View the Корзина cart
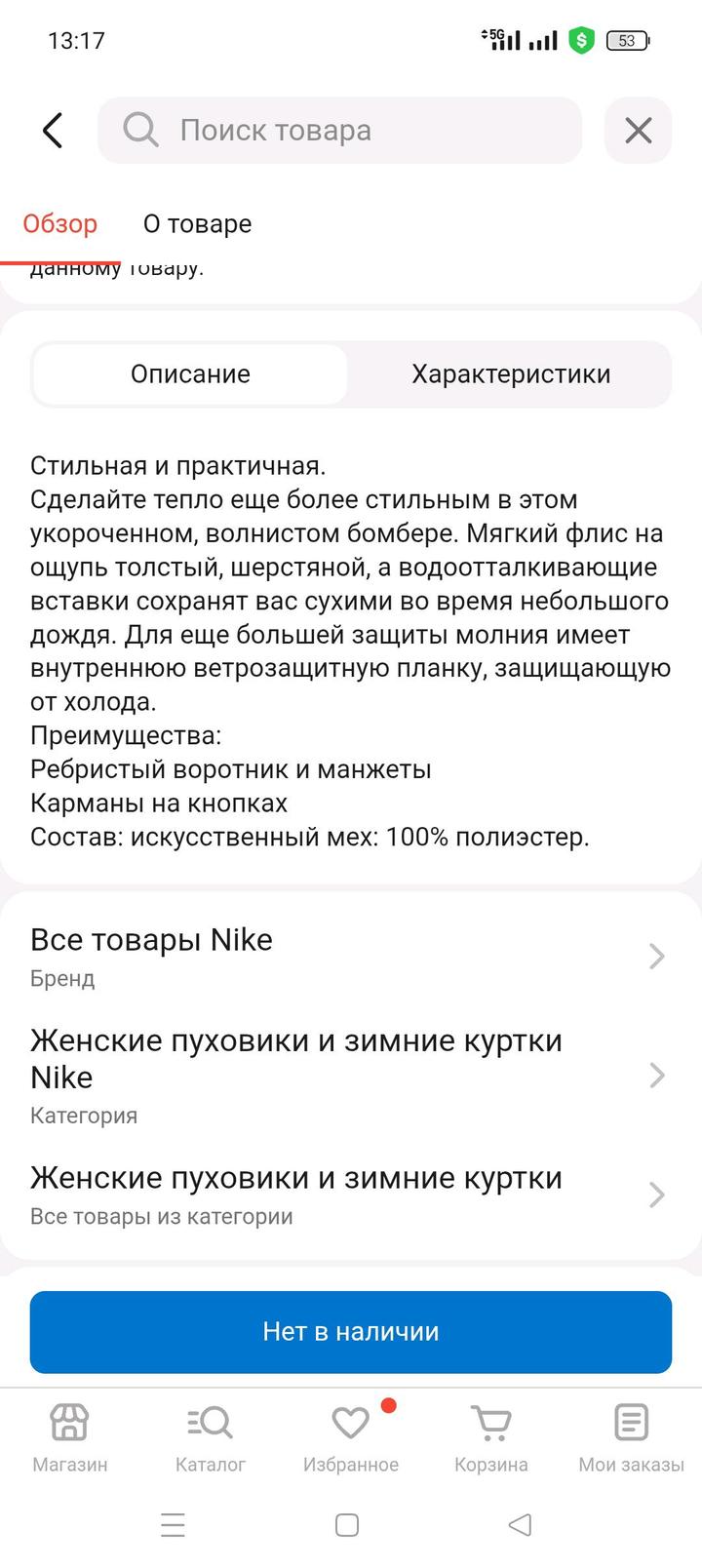Viewport: 702px width, 1568px height. (491, 1437)
